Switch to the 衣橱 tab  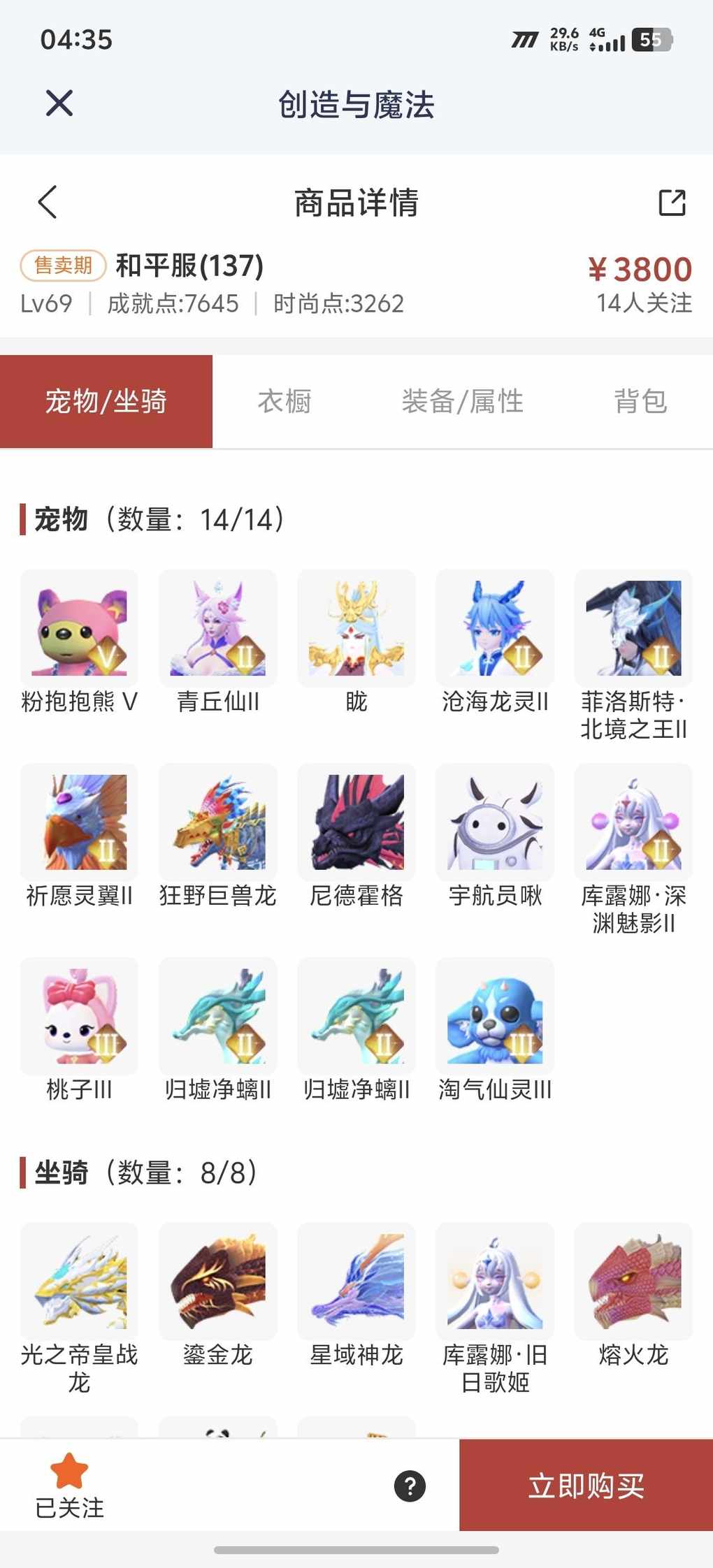click(x=285, y=402)
